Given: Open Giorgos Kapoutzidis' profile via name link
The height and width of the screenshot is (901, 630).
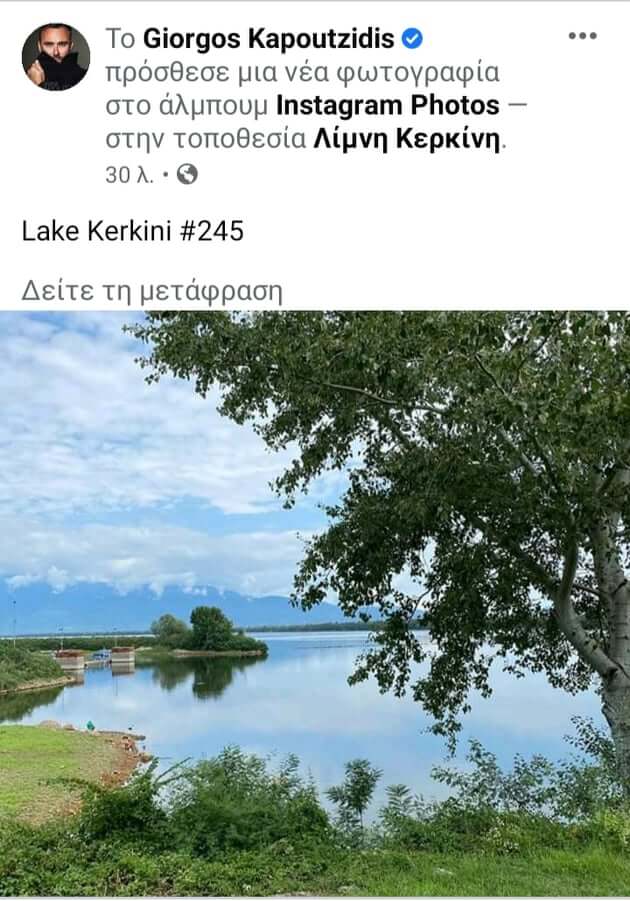Looking at the screenshot, I should click(269, 39).
